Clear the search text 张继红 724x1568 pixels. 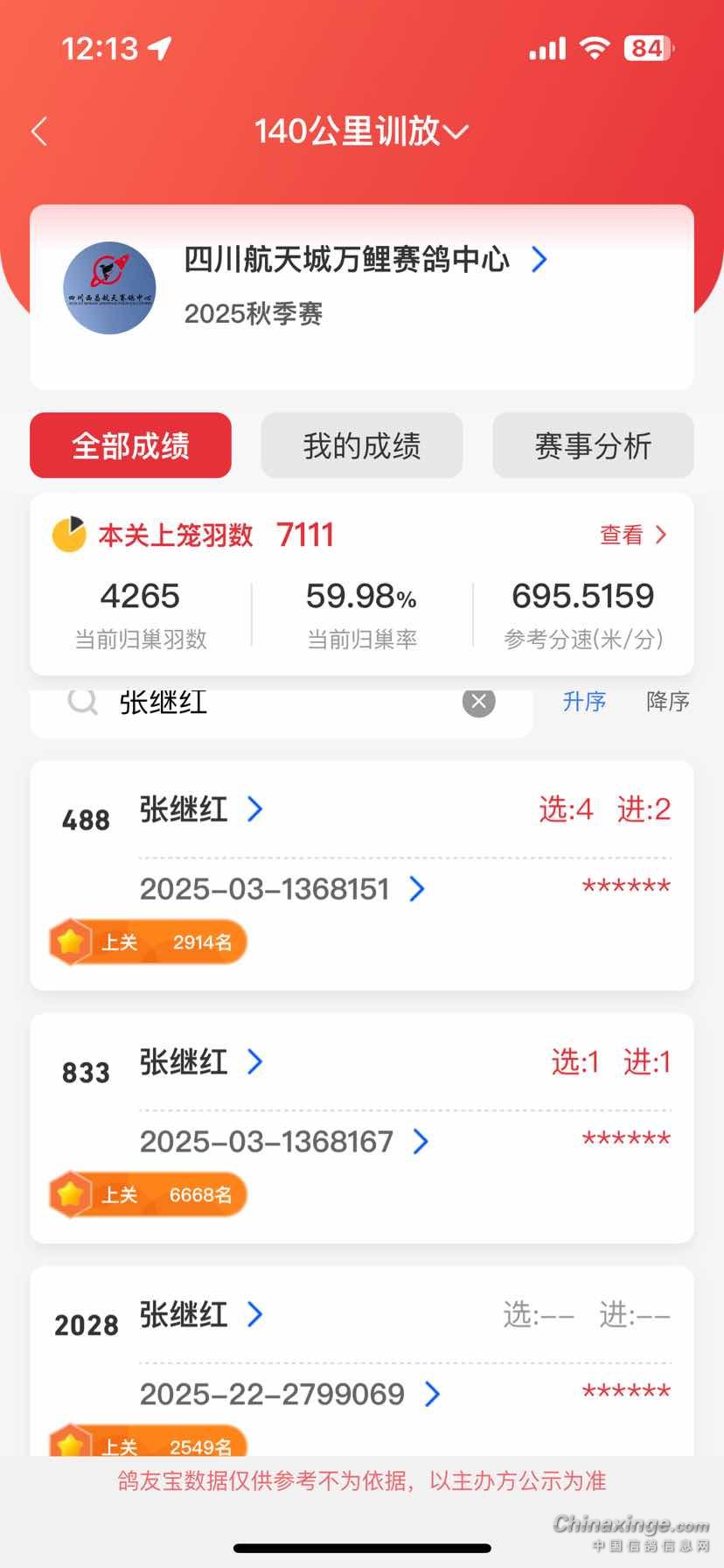(478, 701)
